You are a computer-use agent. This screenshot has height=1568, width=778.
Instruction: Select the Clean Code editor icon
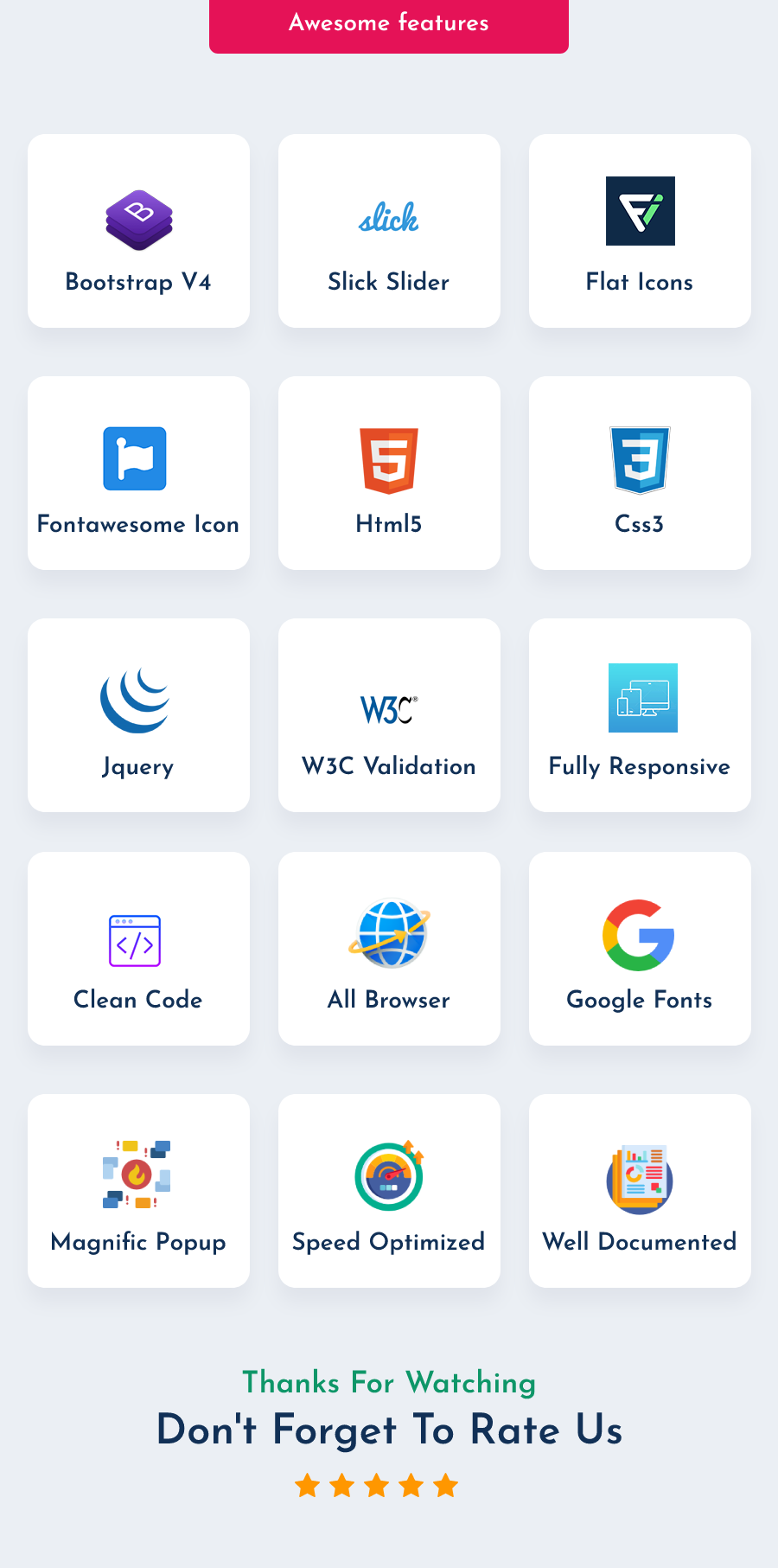coord(136,940)
